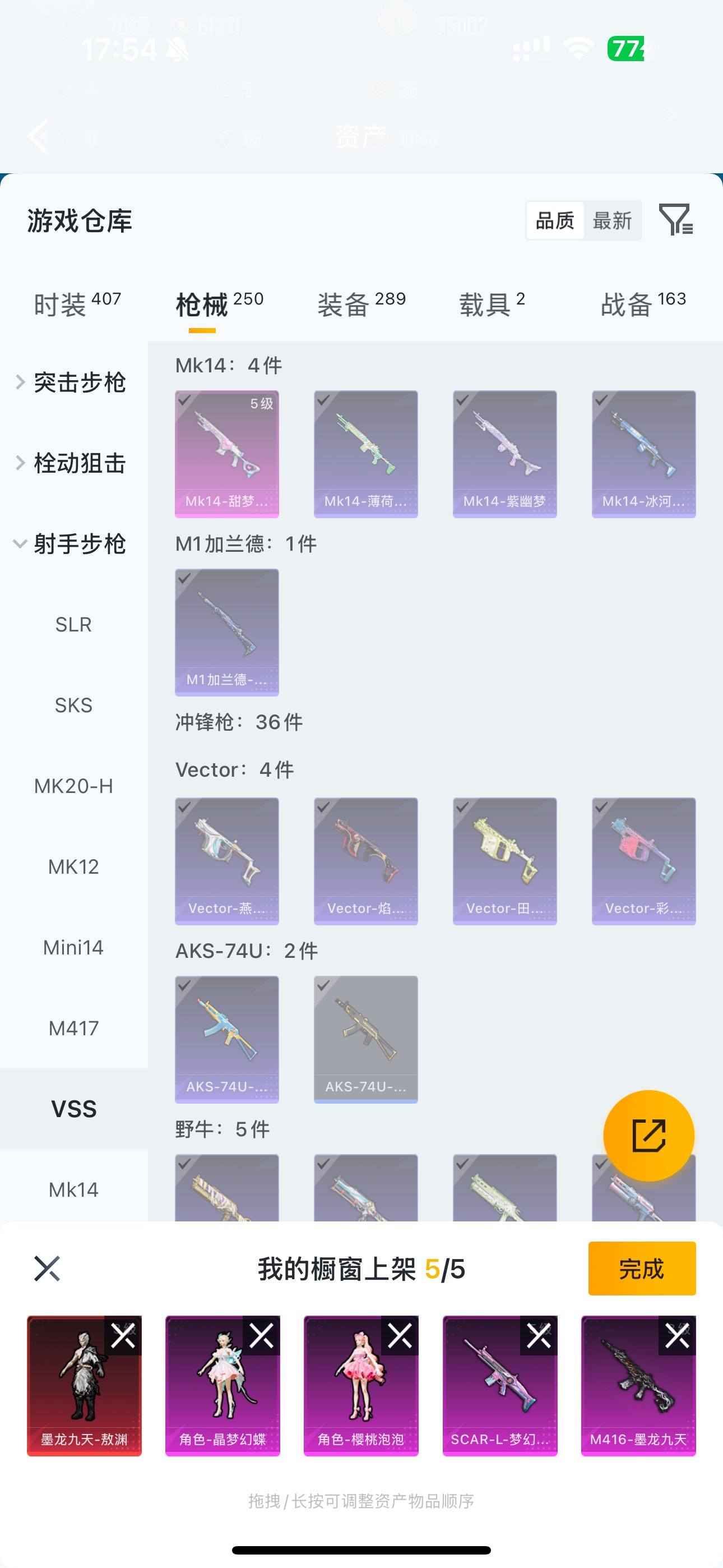Viewport: 723px width, 1568px height.
Task: Confirm showcase with 完成 button
Action: [641, 1269]
